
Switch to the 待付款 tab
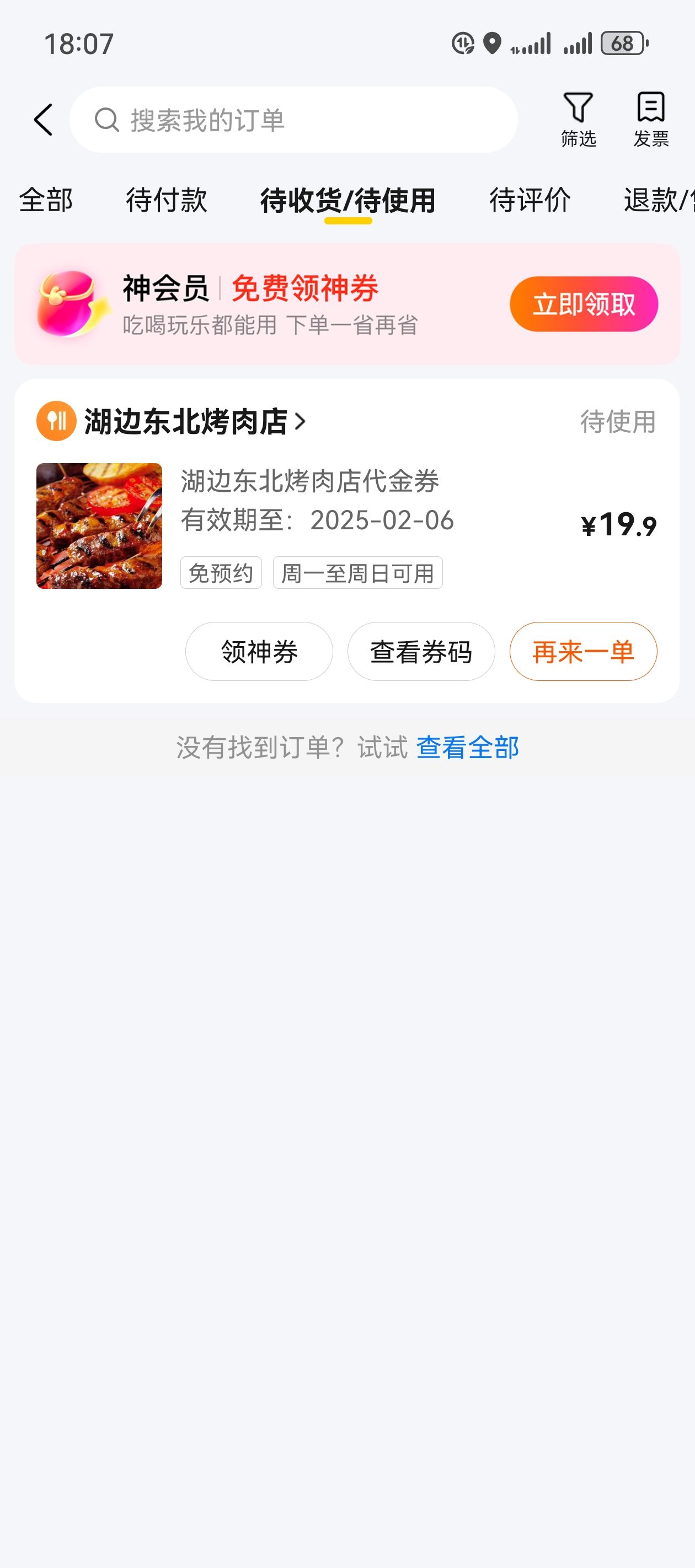tap(166, 200)
